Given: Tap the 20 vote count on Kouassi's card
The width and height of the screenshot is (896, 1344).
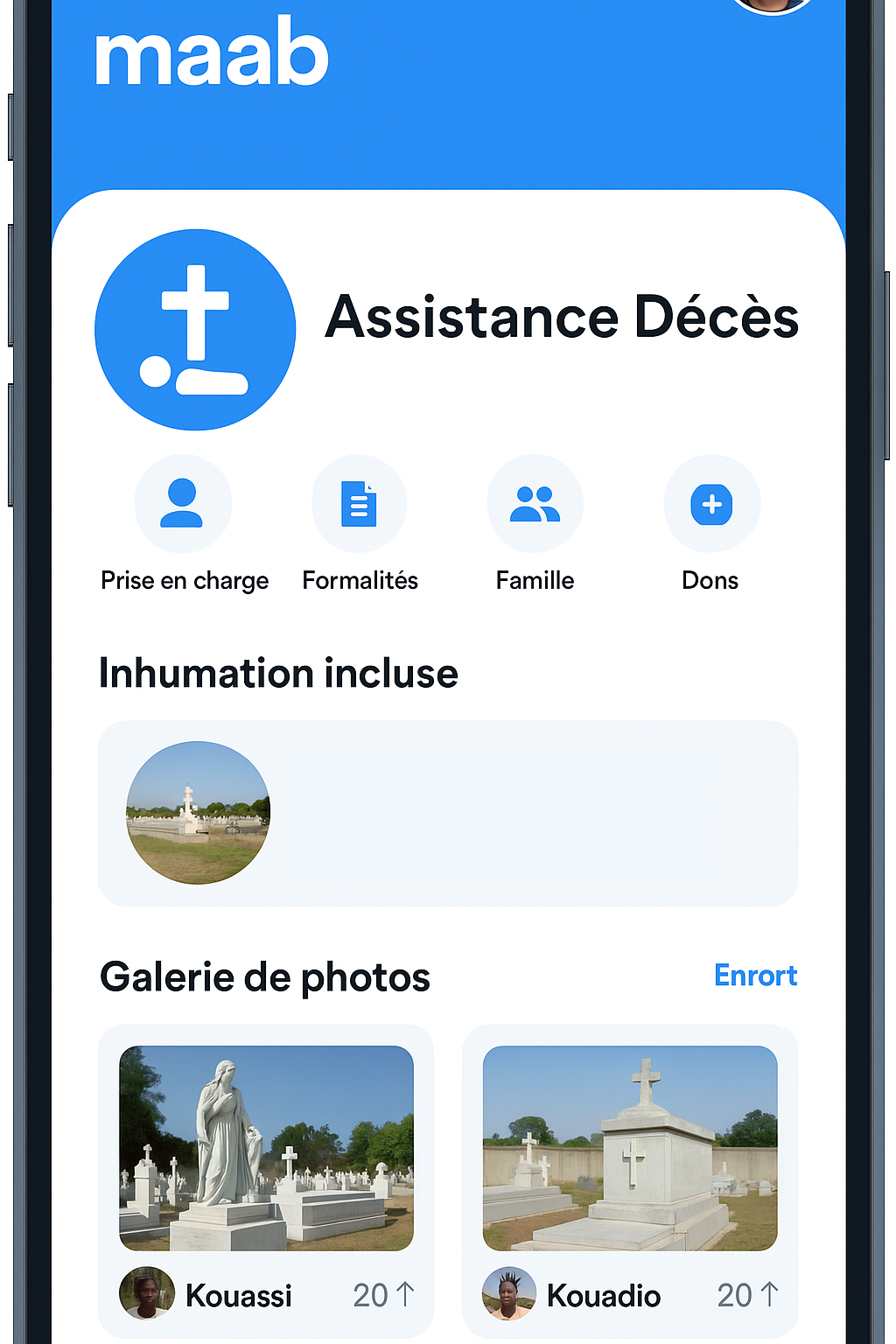Looking at the screenshot, I should click(371, 1294).
